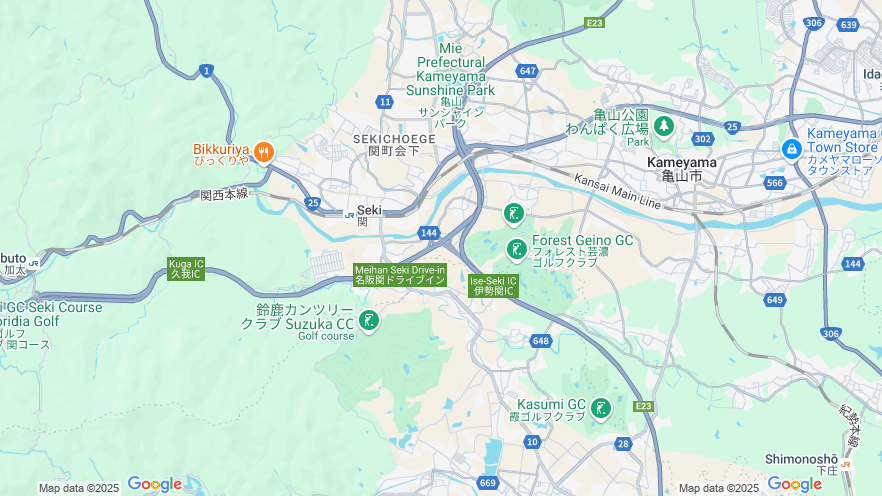The image size is (882, 496).
Task: Tap the Bikkuriya restaurant marker
Action: click(264, 152)
